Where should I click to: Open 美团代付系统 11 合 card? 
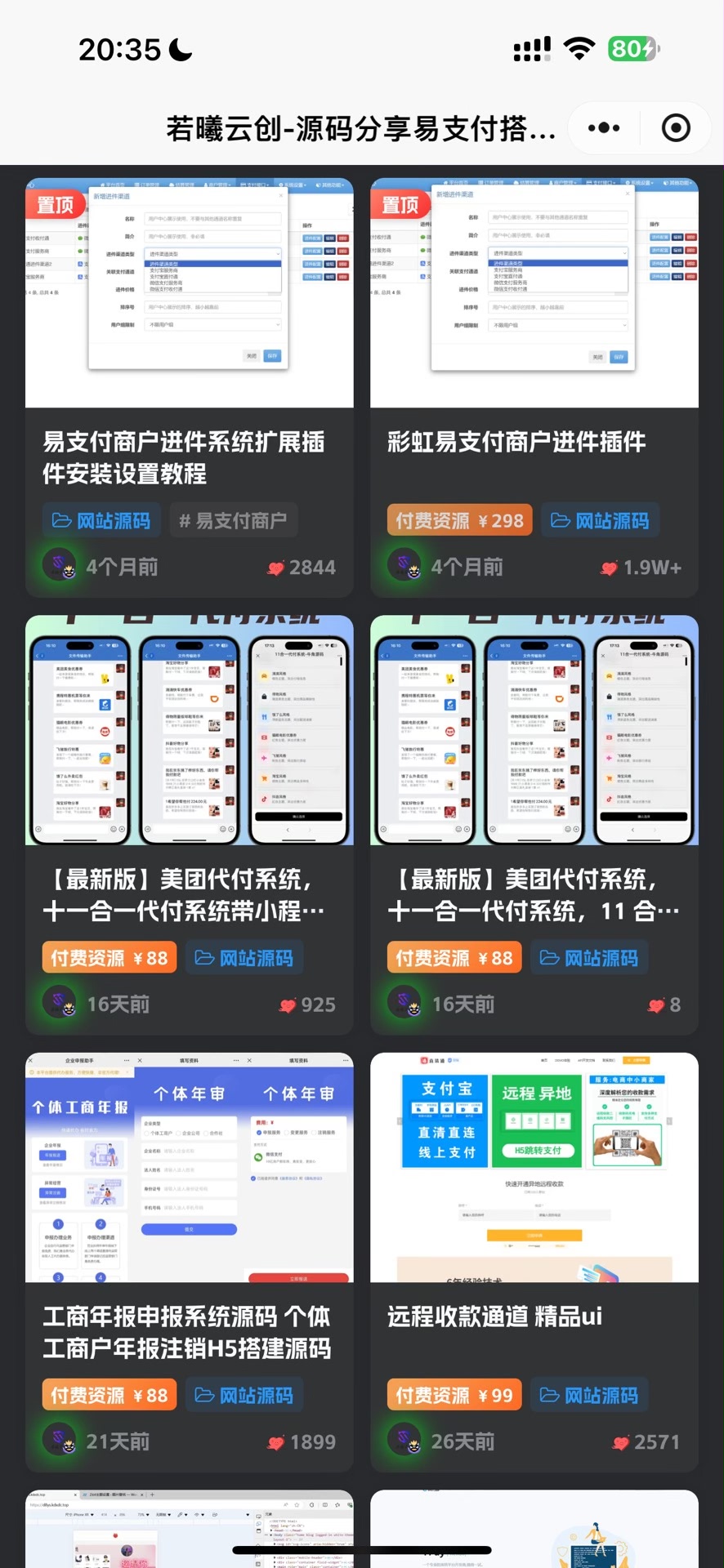(533, 894)
